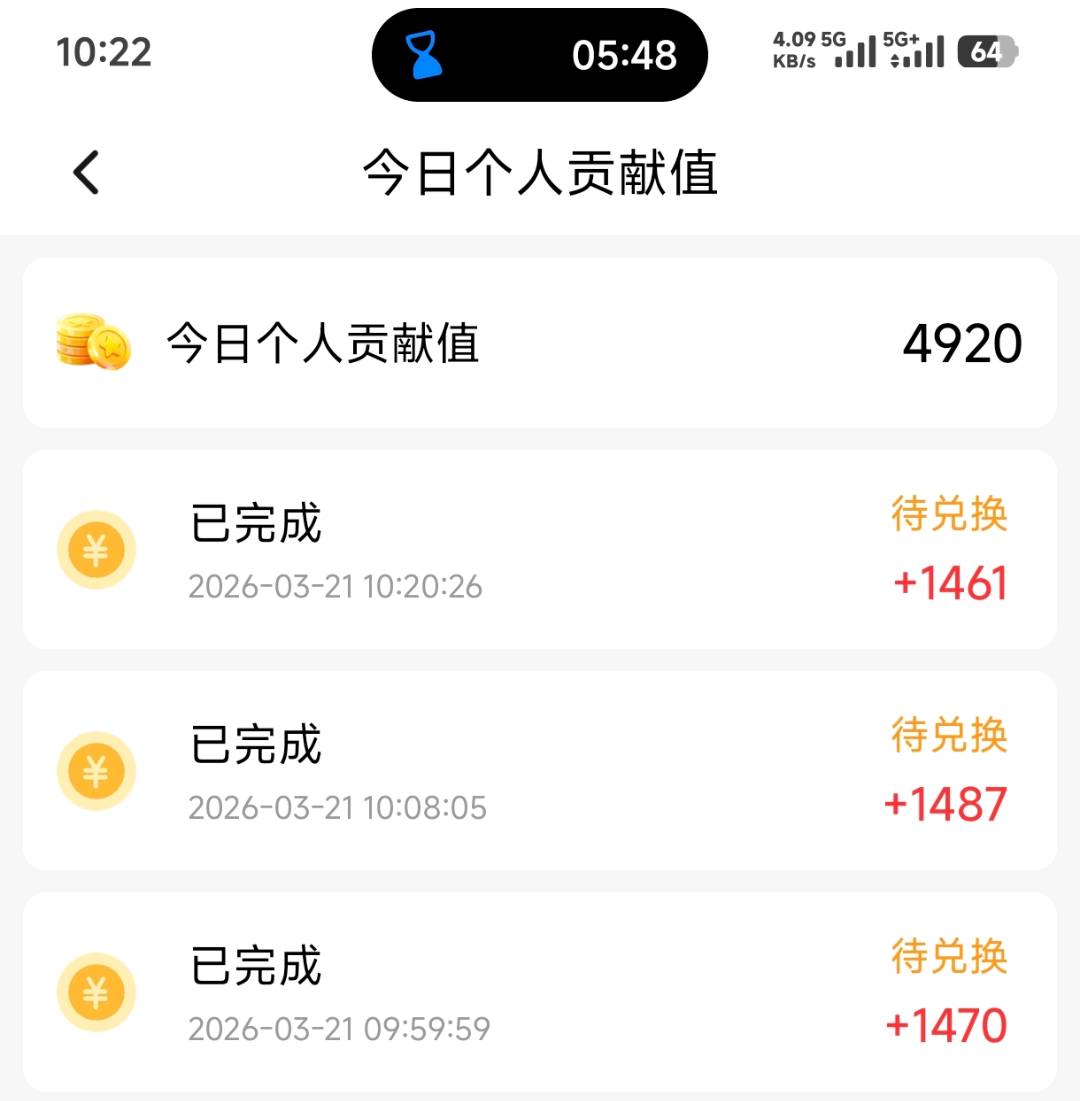
Task: Select the ¥ coin icon on the 09:59:59 record
Action: [x=96, y=992]
